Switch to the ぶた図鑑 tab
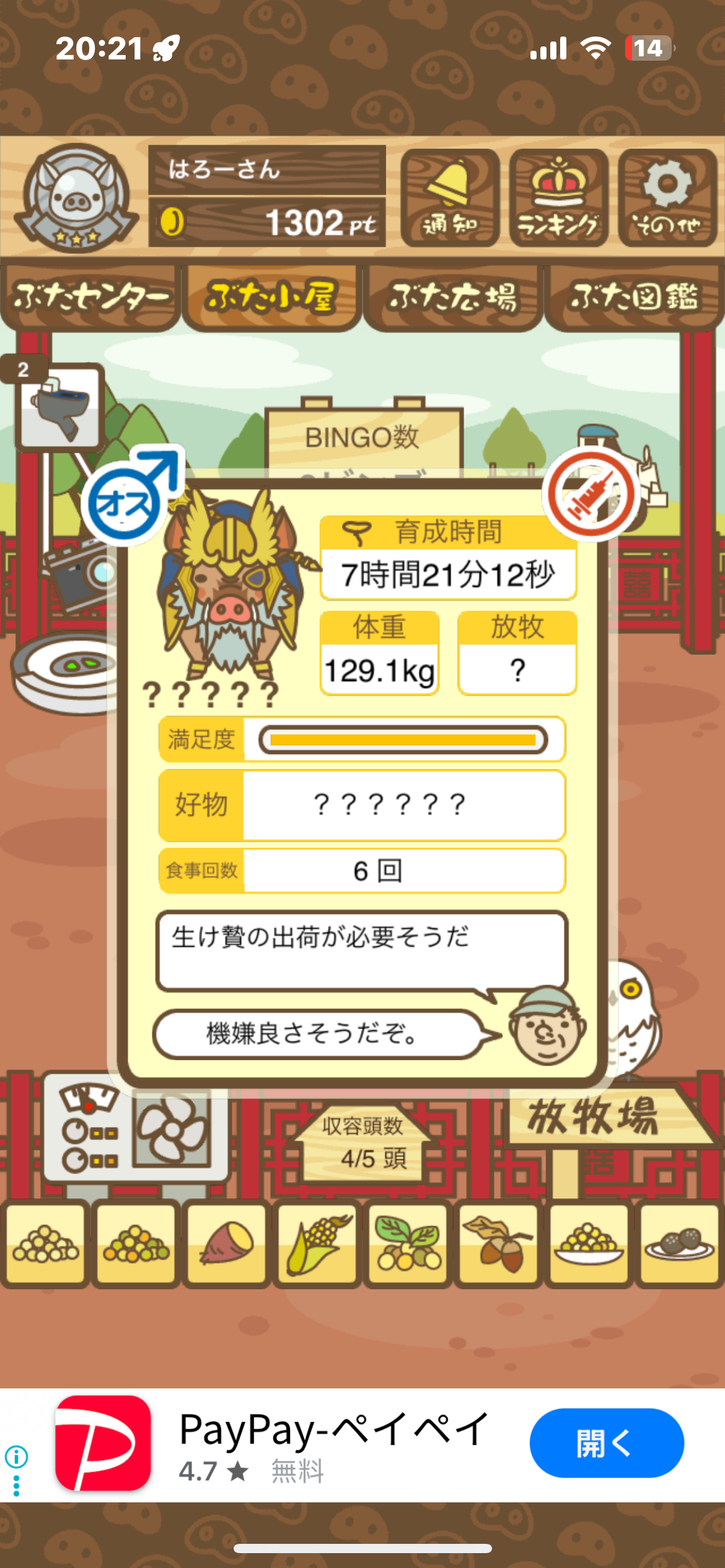 click(634, 298)
